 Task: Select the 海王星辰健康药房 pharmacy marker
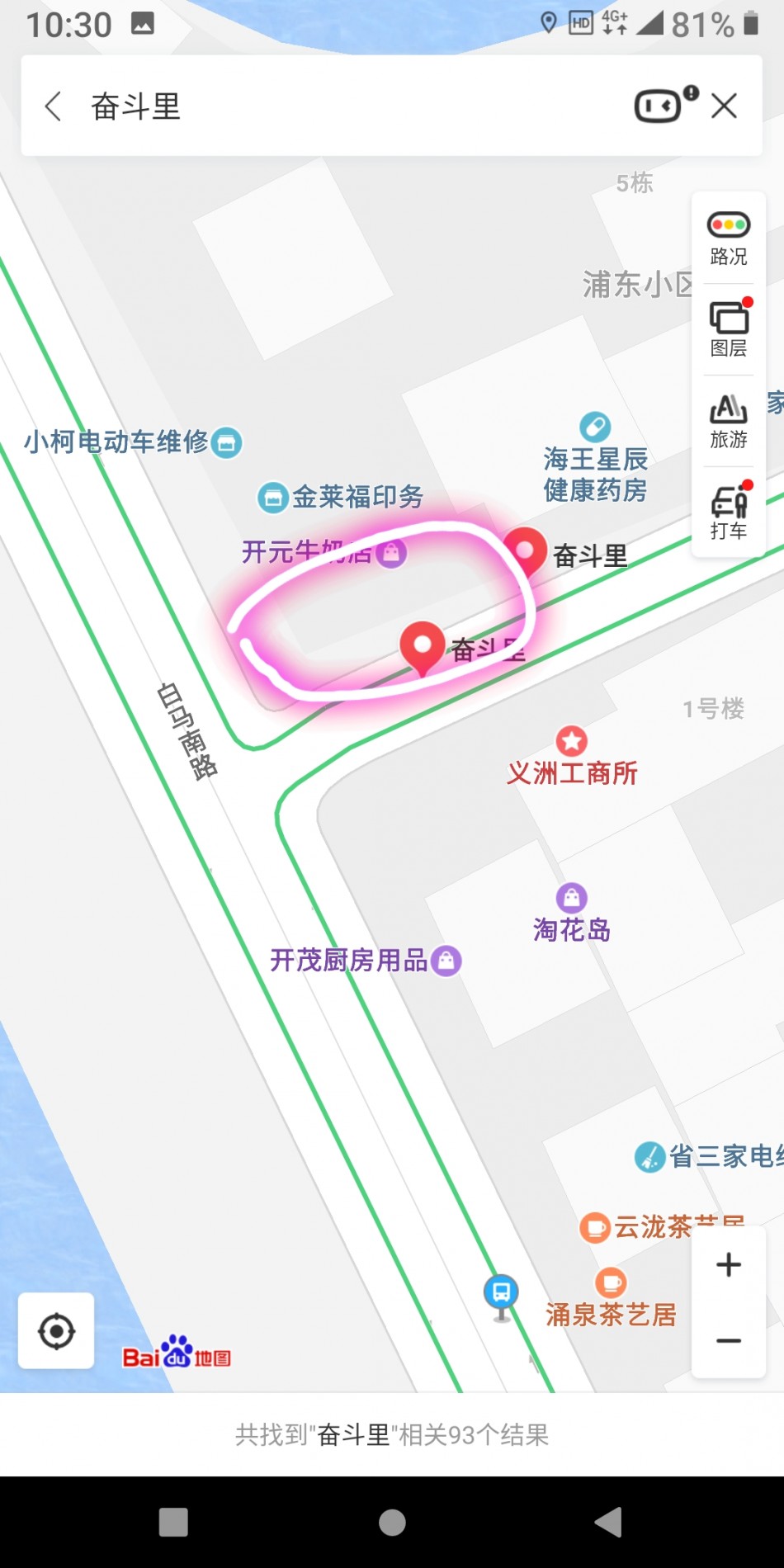(595, 427)
